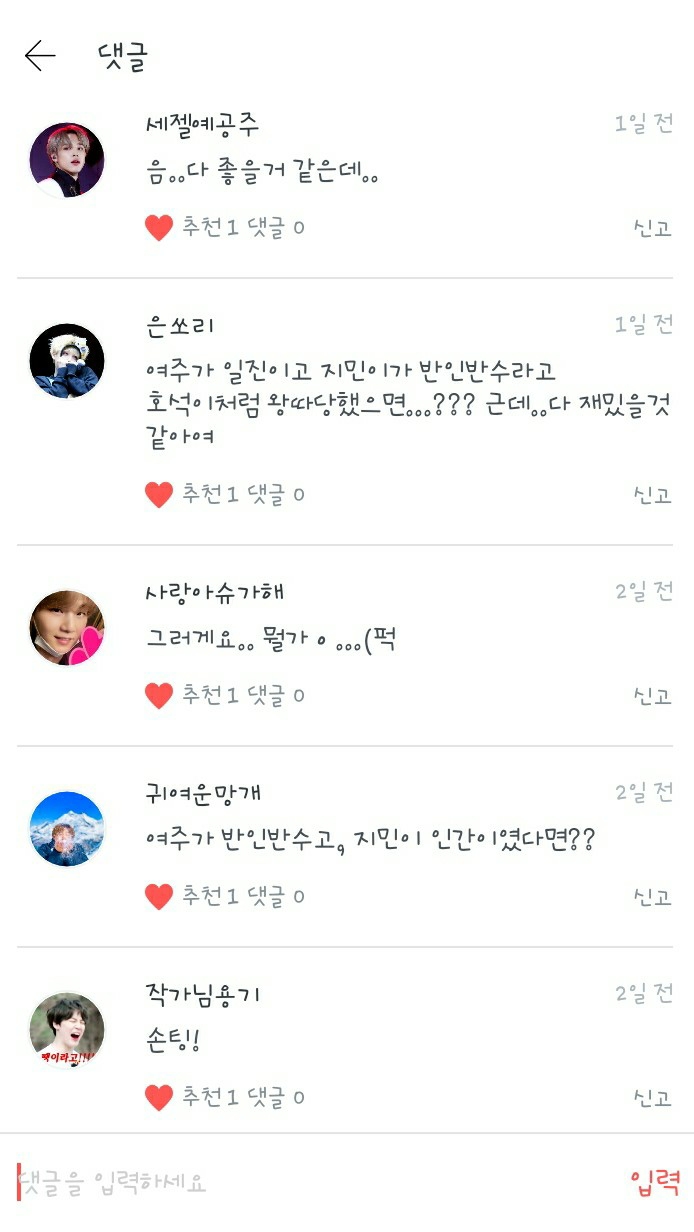Image resolution: width=694 pixels, height=1232 pixels.
Task: Like 사랑아슈가해's comment
Action: click(159, 696)
